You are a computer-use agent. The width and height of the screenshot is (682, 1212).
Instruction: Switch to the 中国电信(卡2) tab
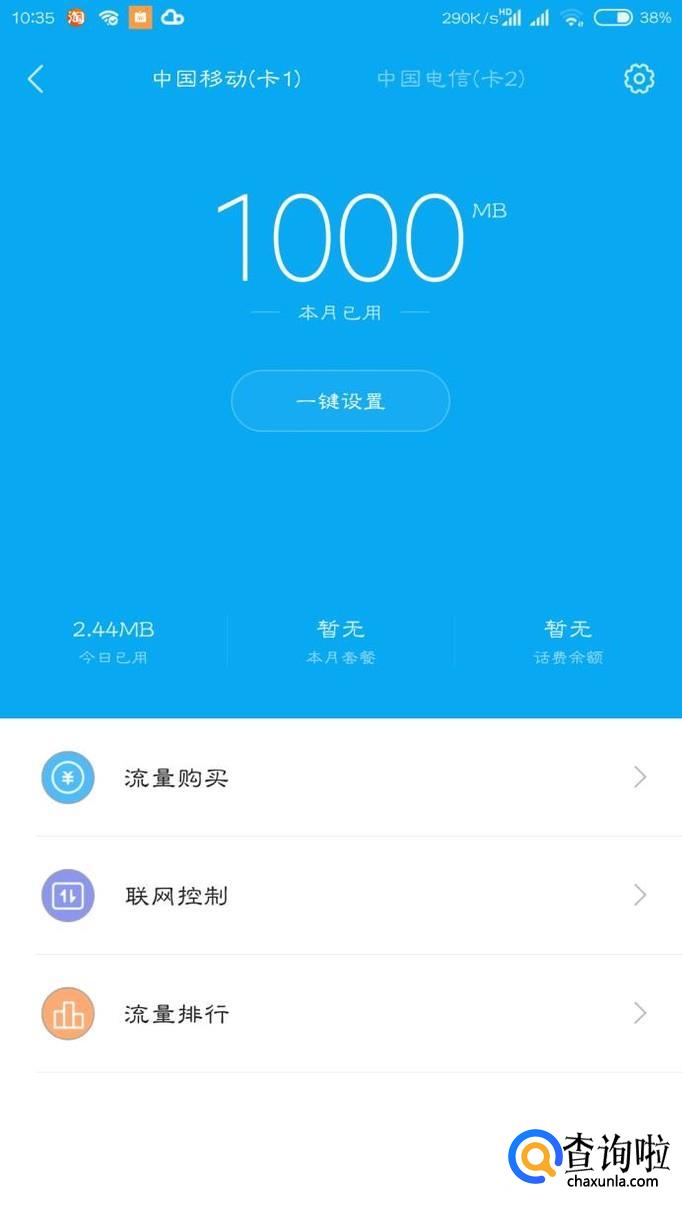[451, 79]
